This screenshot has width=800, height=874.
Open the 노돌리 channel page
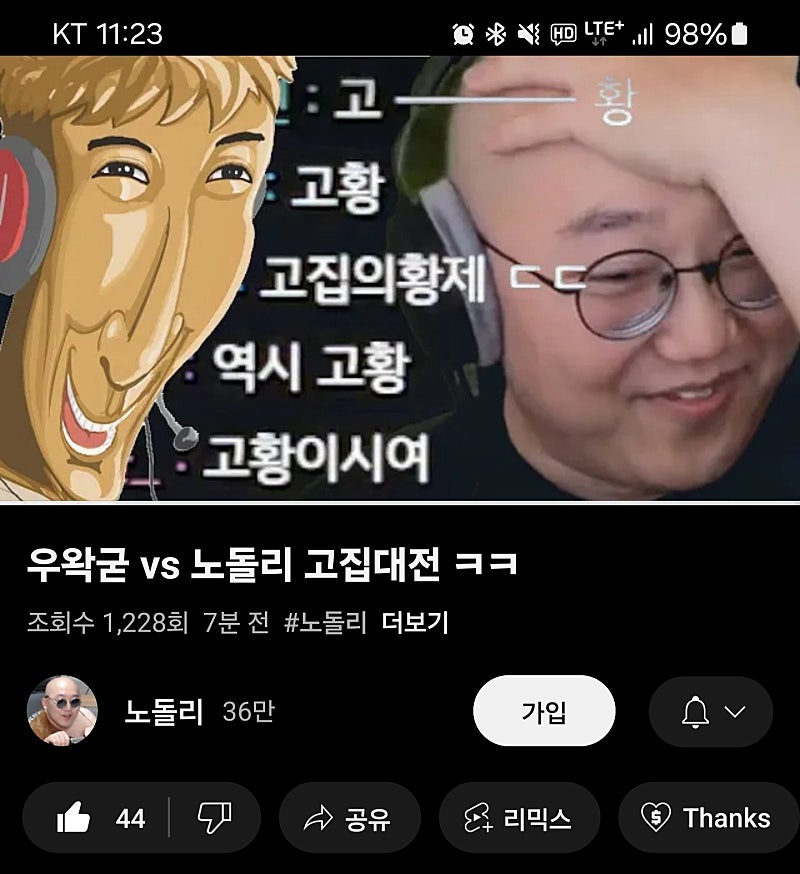163,712
